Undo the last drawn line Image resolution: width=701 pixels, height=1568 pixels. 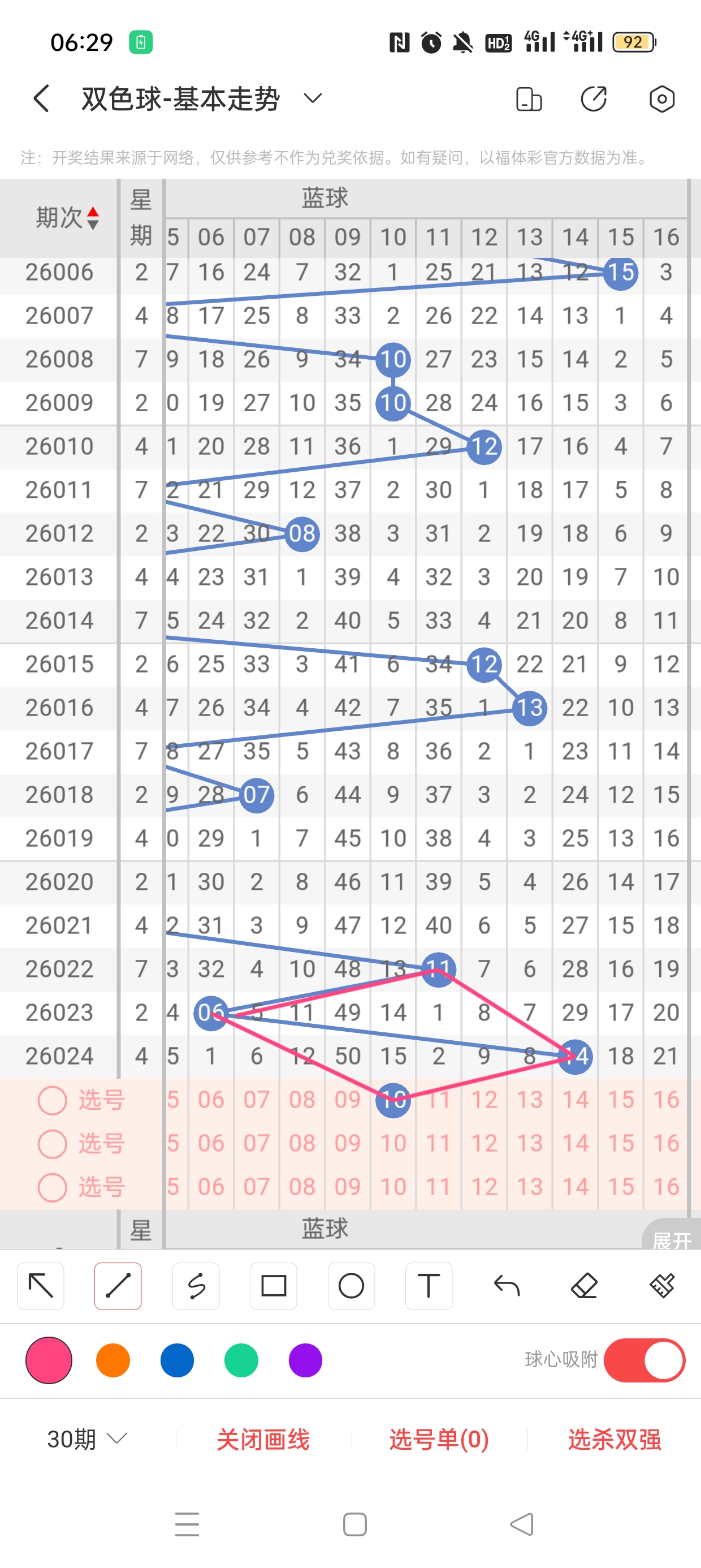(x=507, y=1286)
